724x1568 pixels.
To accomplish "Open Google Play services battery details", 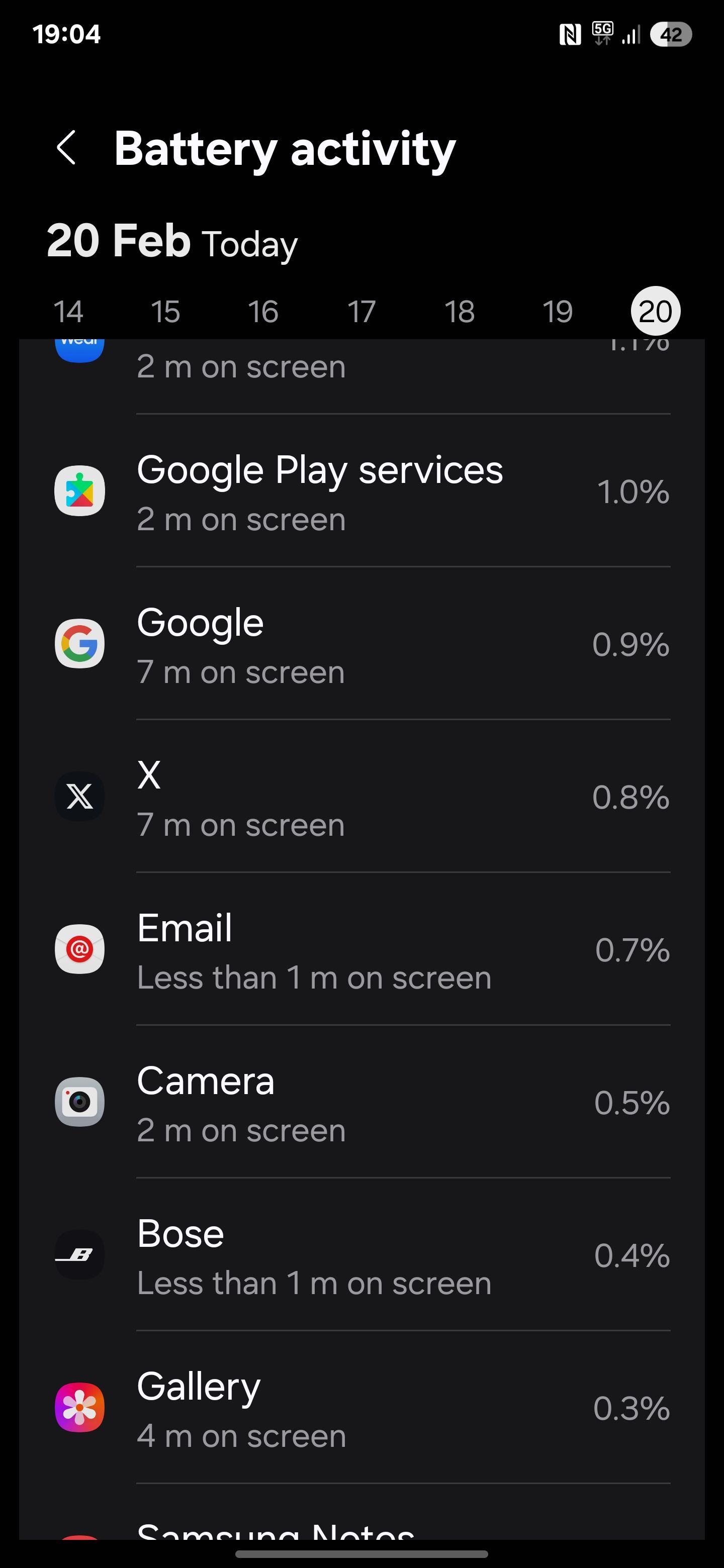I will click(x=361, y=492).
